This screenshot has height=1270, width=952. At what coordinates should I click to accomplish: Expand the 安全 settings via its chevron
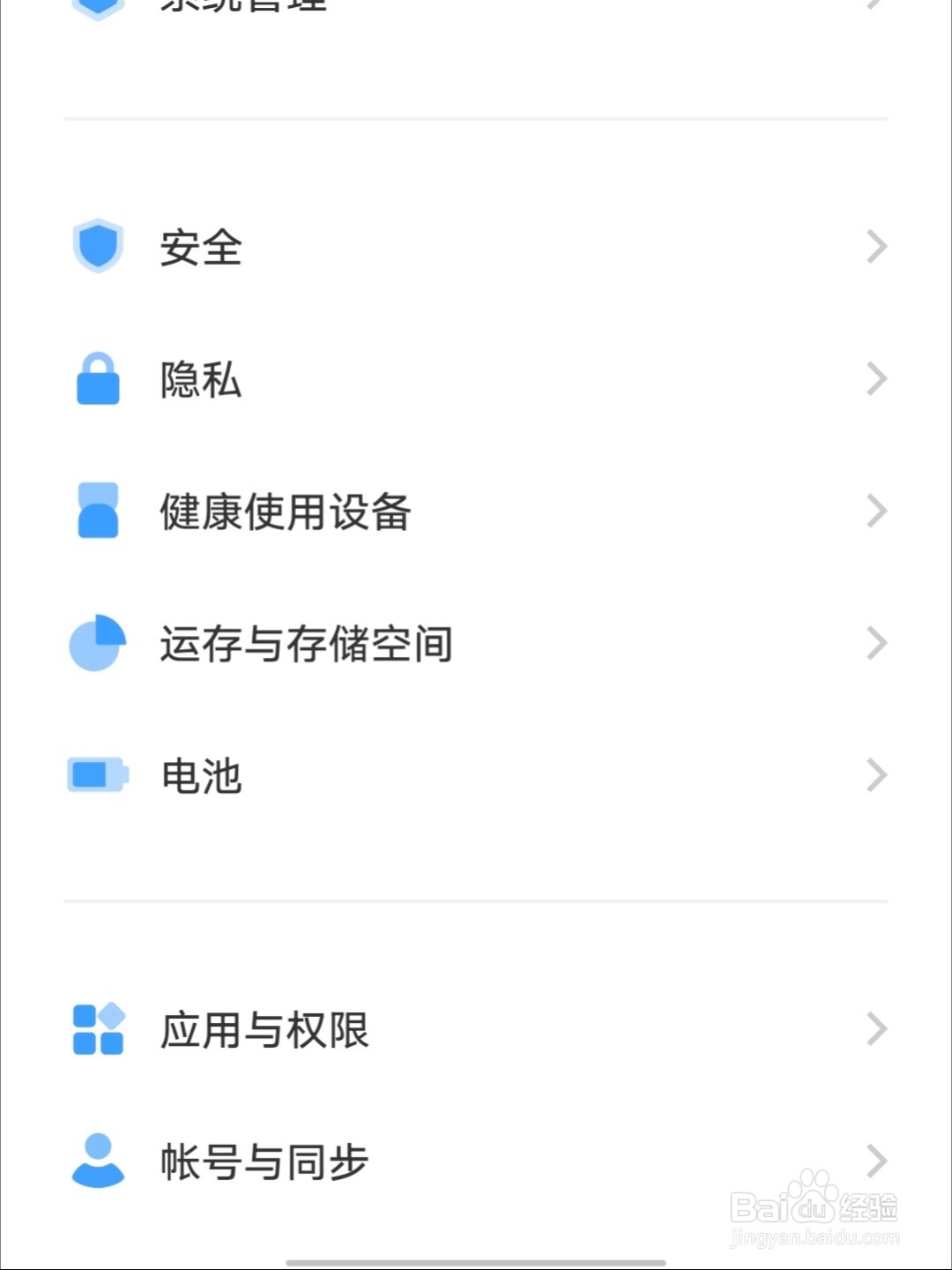(875, 248)
